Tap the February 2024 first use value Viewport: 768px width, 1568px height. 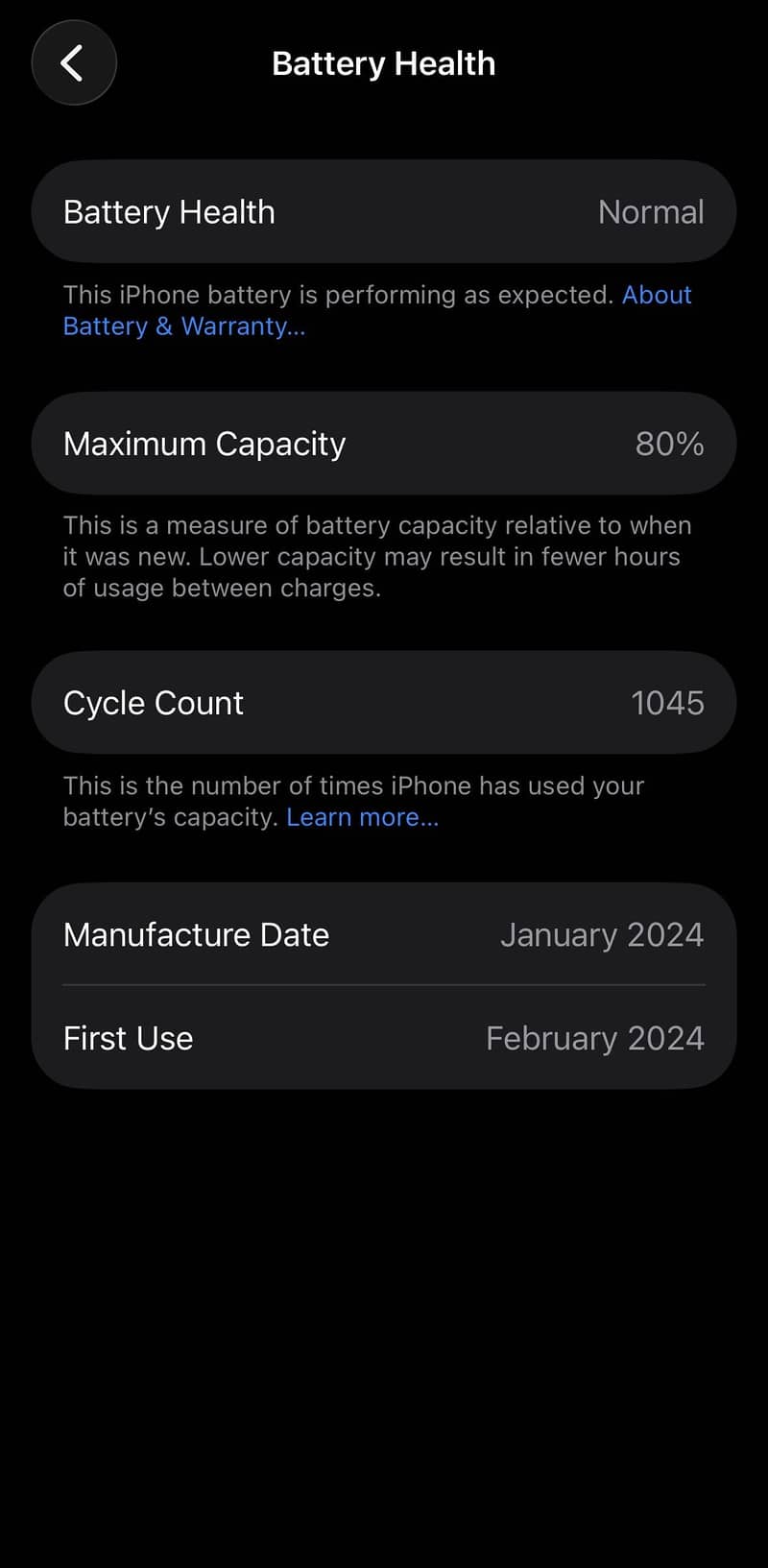[595, 1038]
